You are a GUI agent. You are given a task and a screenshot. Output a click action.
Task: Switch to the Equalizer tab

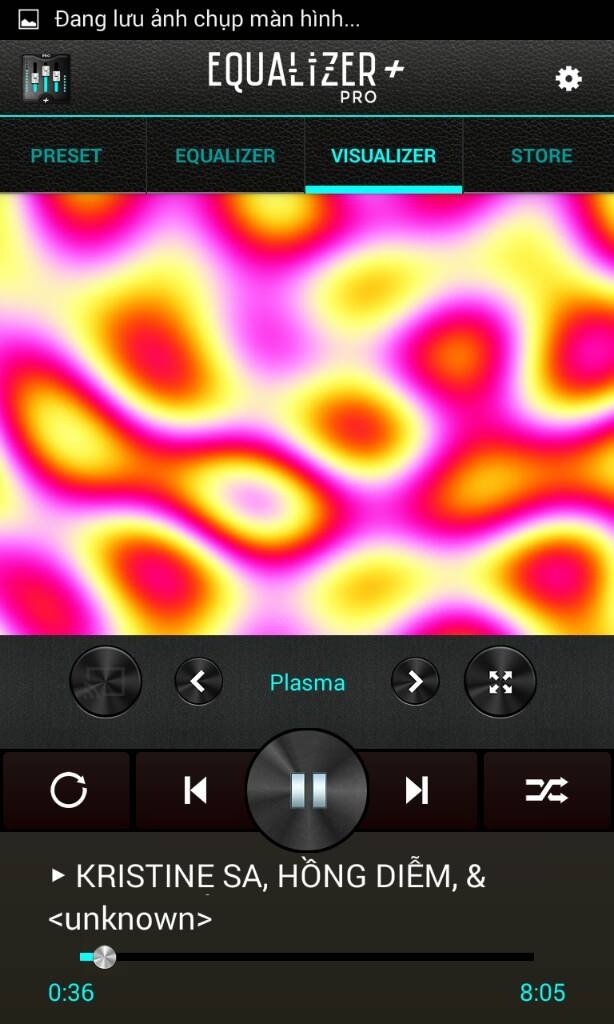pos(225,156)
